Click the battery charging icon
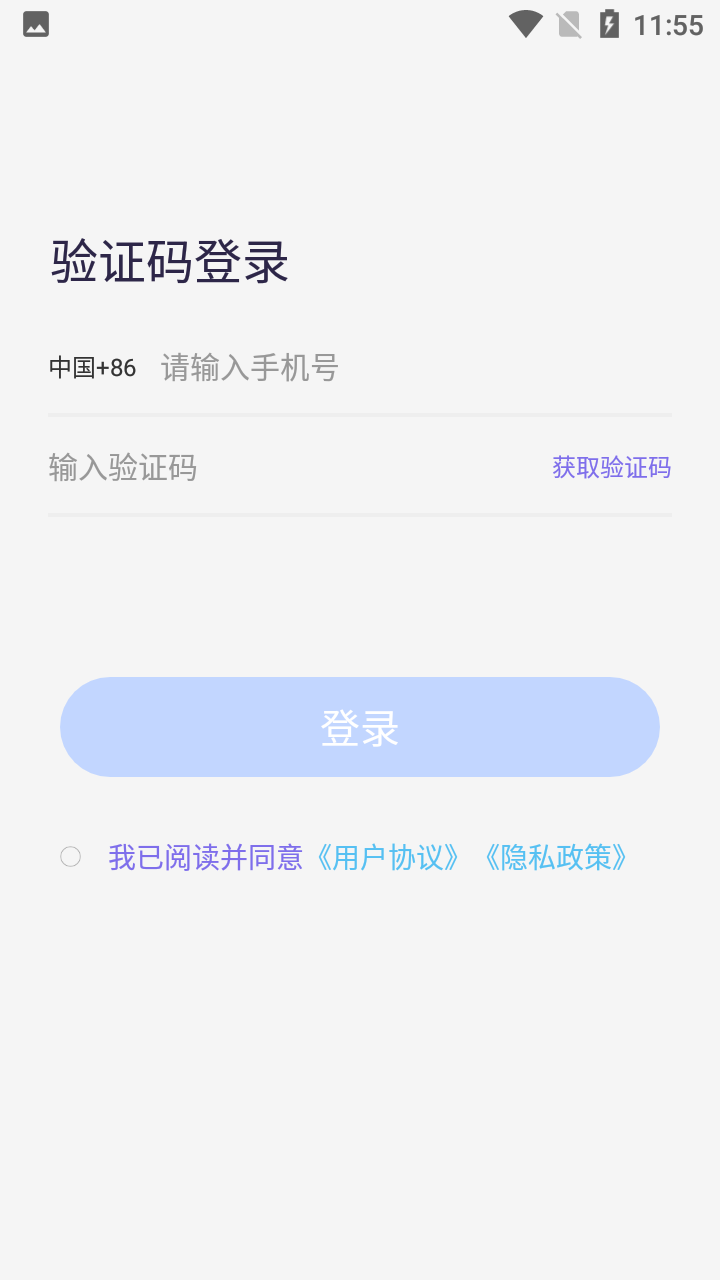The image size is (720, 1280). point(610,24)
